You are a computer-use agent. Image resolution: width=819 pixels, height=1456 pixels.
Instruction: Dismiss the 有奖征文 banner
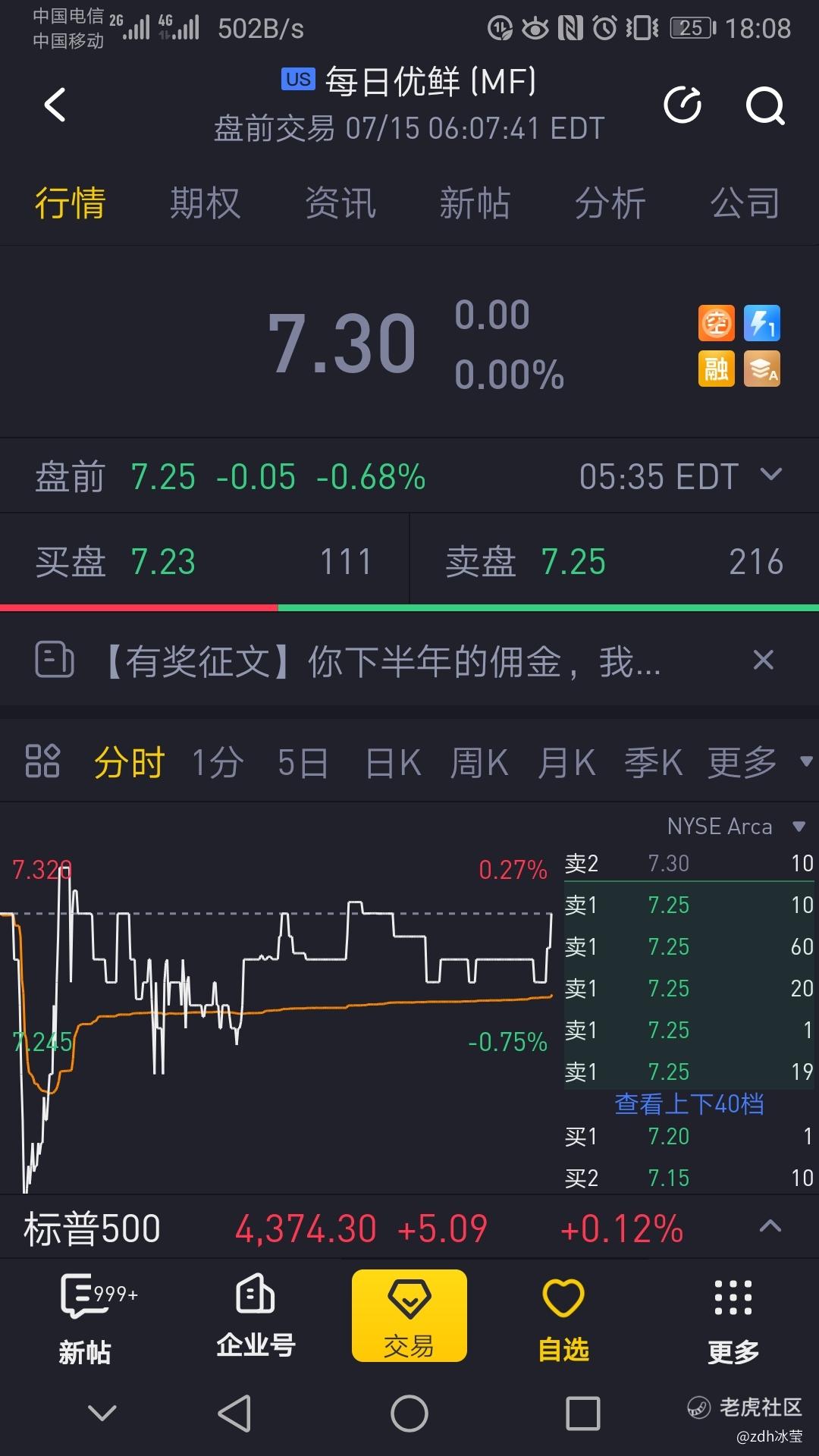[x=763, y=660]
